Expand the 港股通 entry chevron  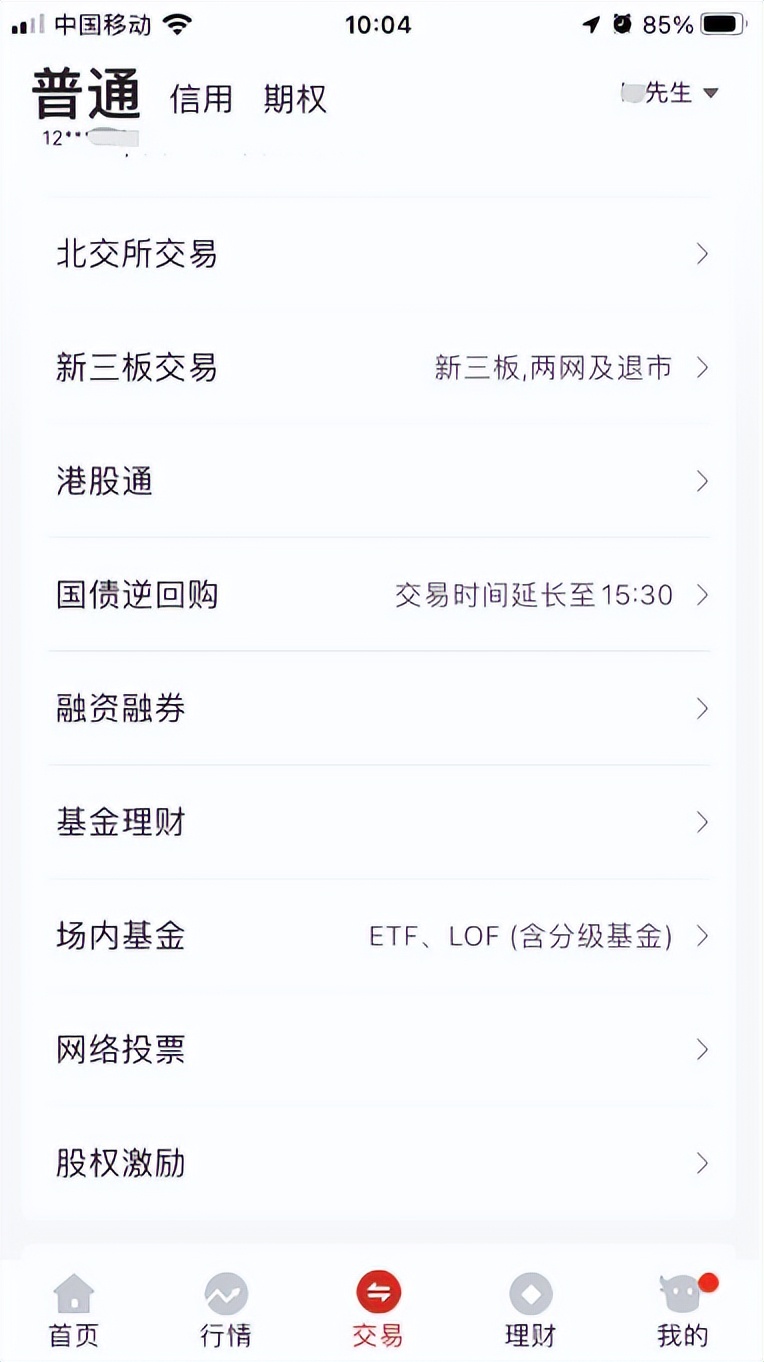pyautogui.click(x=703, y=481)
